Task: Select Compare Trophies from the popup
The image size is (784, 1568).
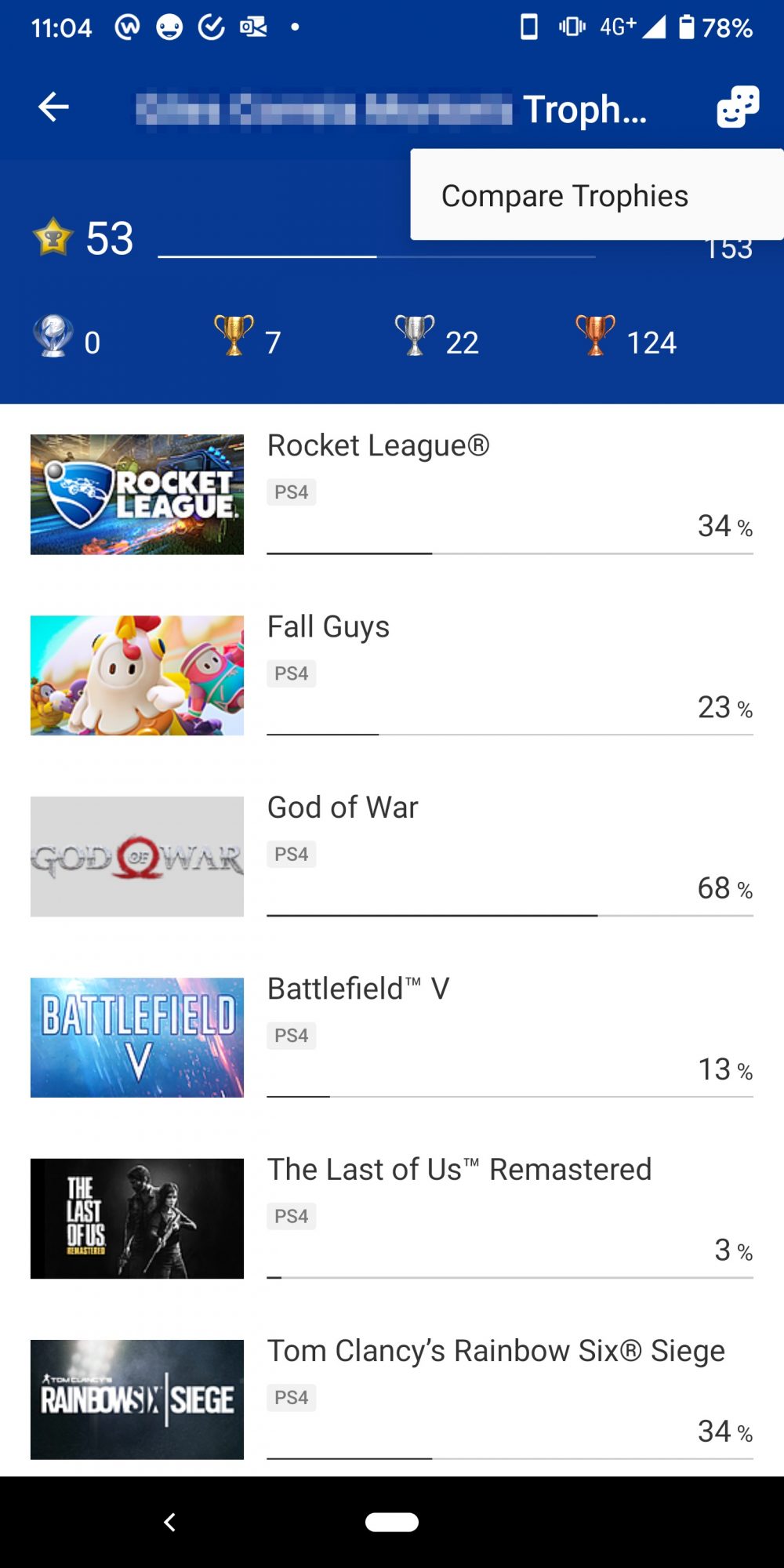Action: pyautogui.click(x=564, y=196)
